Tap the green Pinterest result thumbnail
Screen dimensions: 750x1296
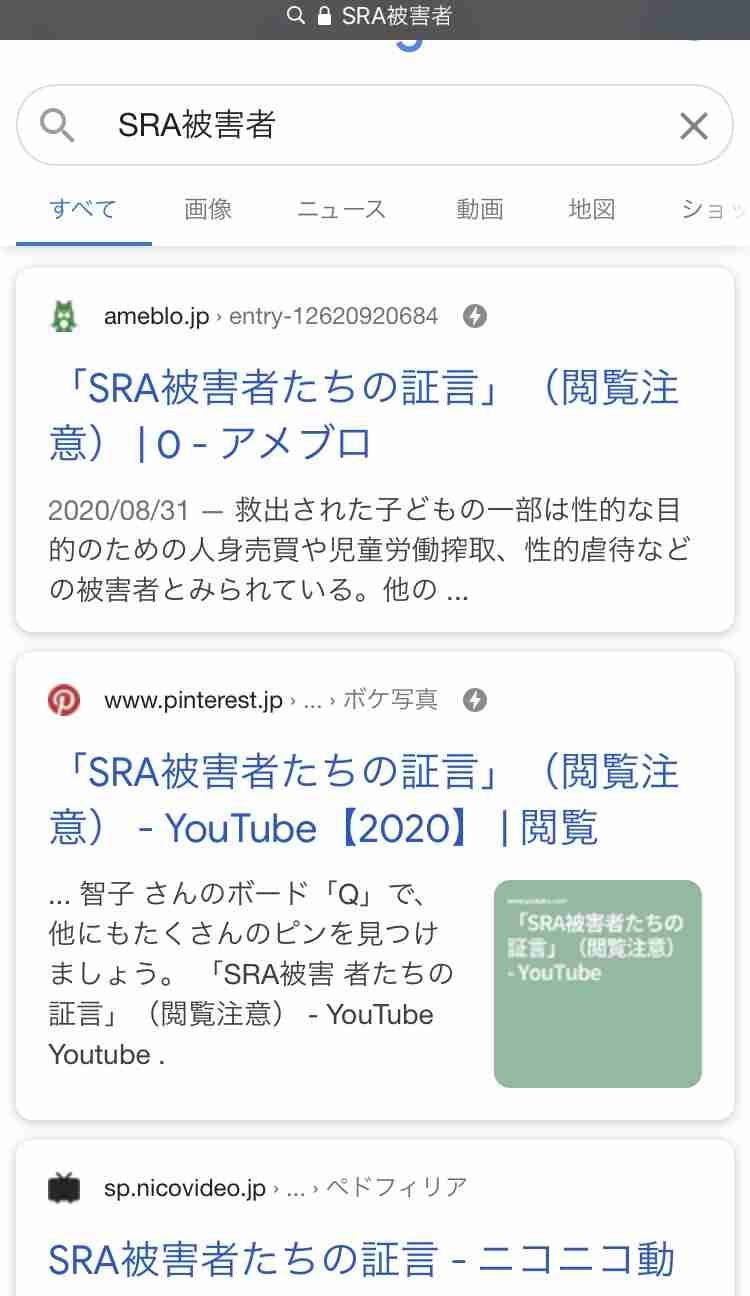[x=597, y=983]
